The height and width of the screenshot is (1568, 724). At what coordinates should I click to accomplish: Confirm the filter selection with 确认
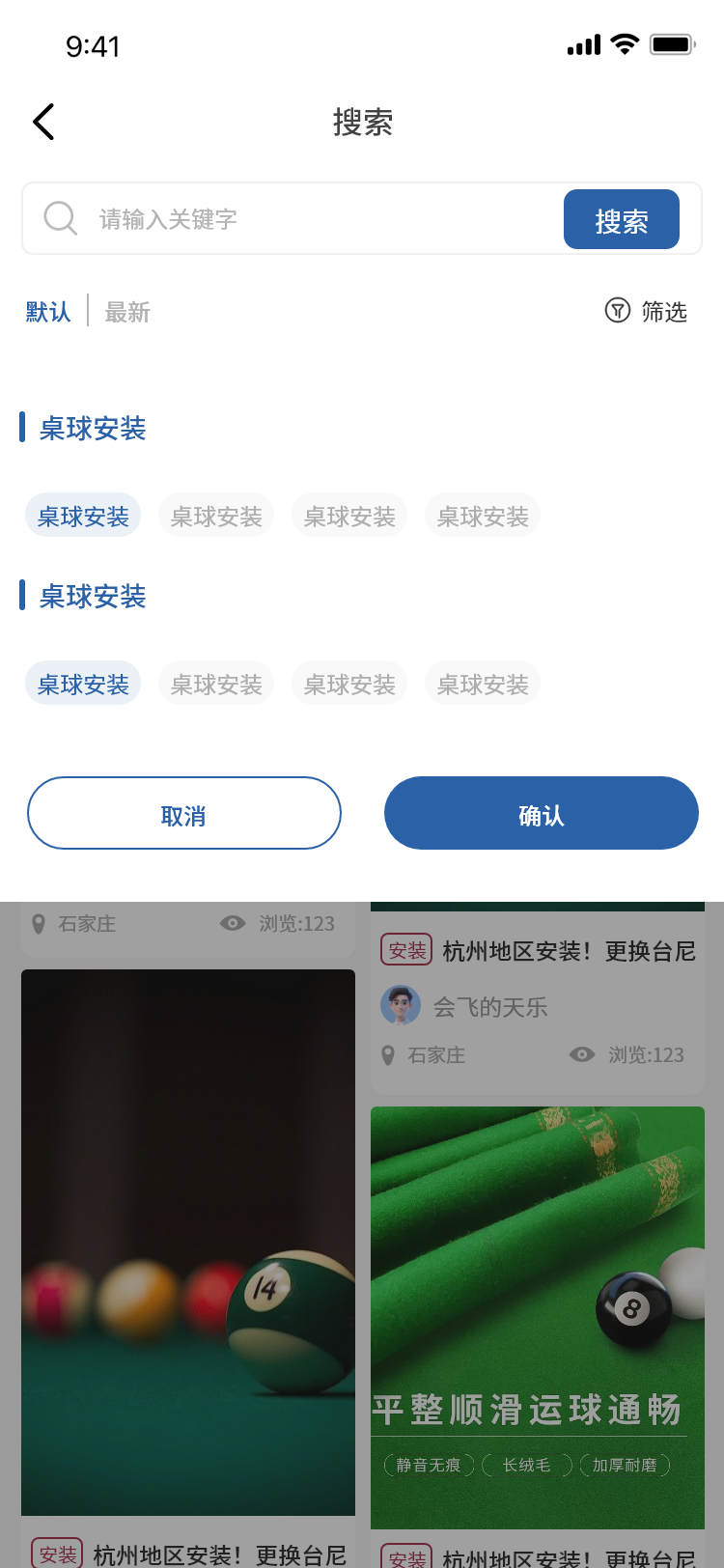pyautogui.click(x=541, y=814)
